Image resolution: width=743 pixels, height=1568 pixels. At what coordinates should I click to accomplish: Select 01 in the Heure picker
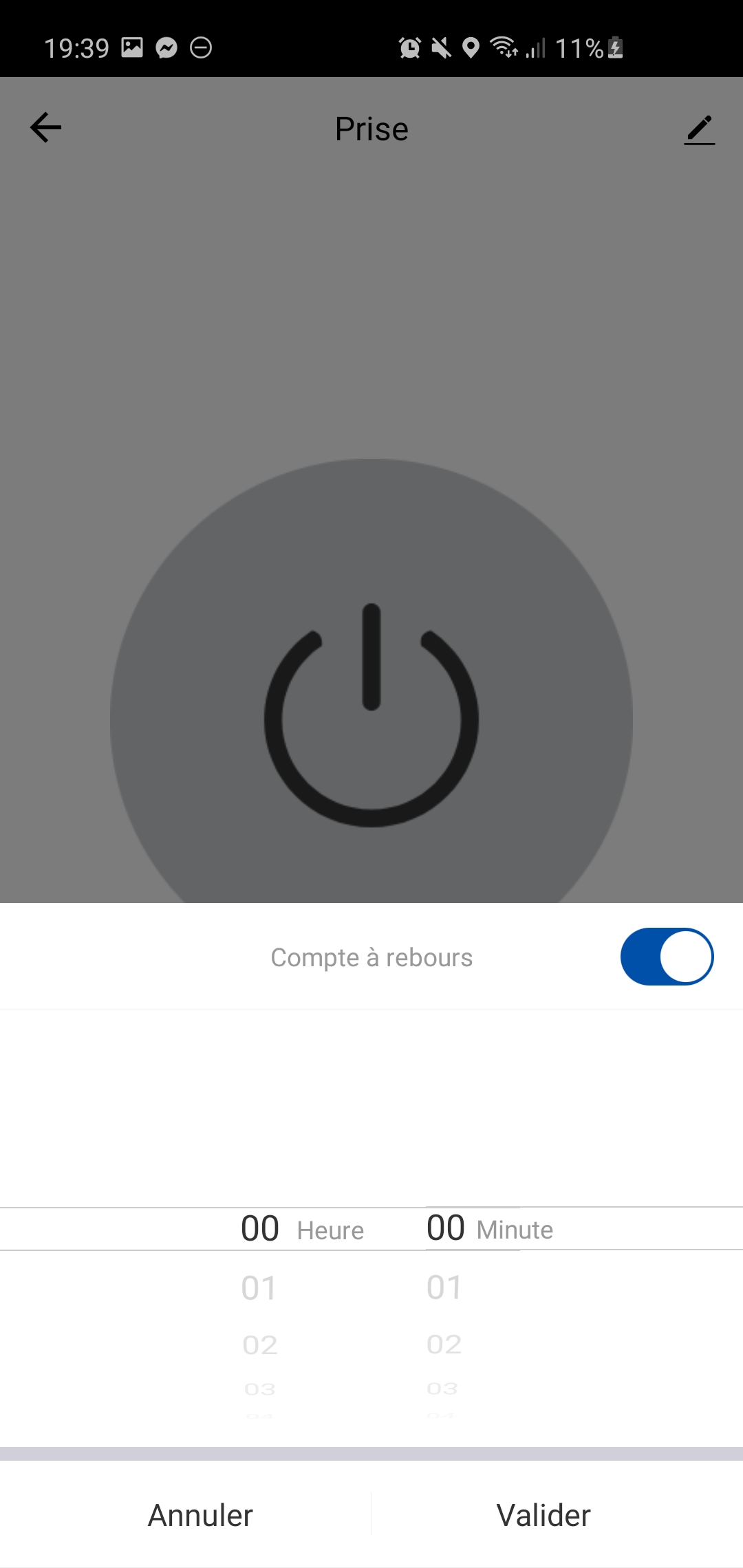coord(259,1287)
